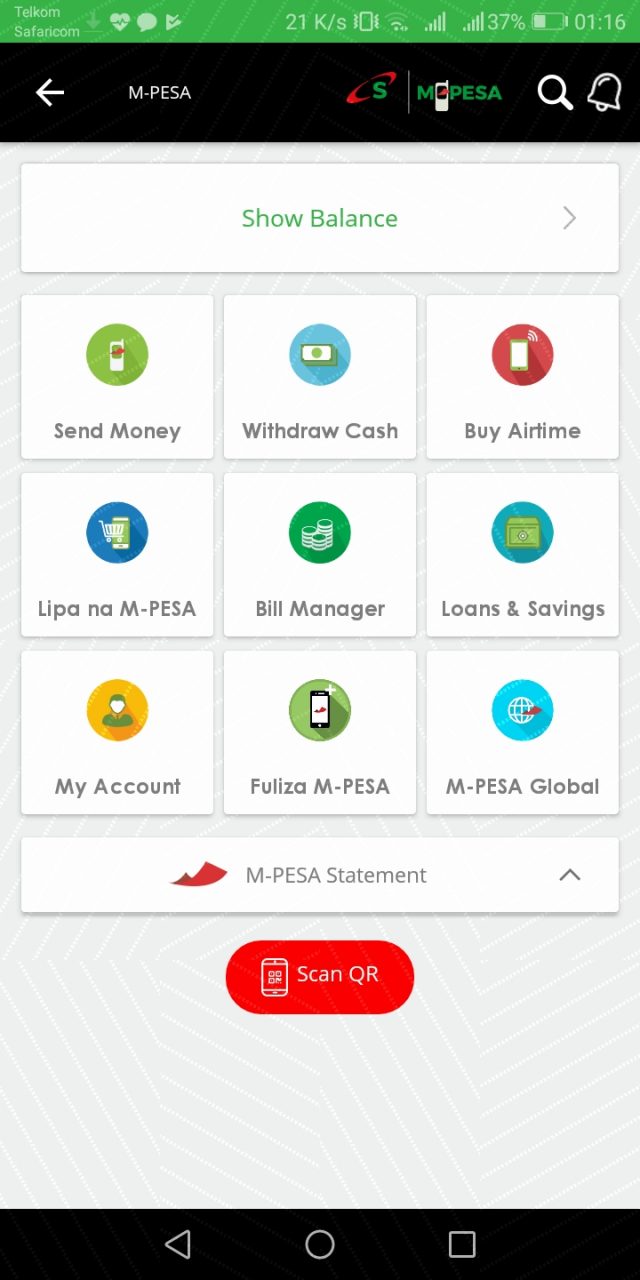Open the notifications bell

[x=604, y=92]
